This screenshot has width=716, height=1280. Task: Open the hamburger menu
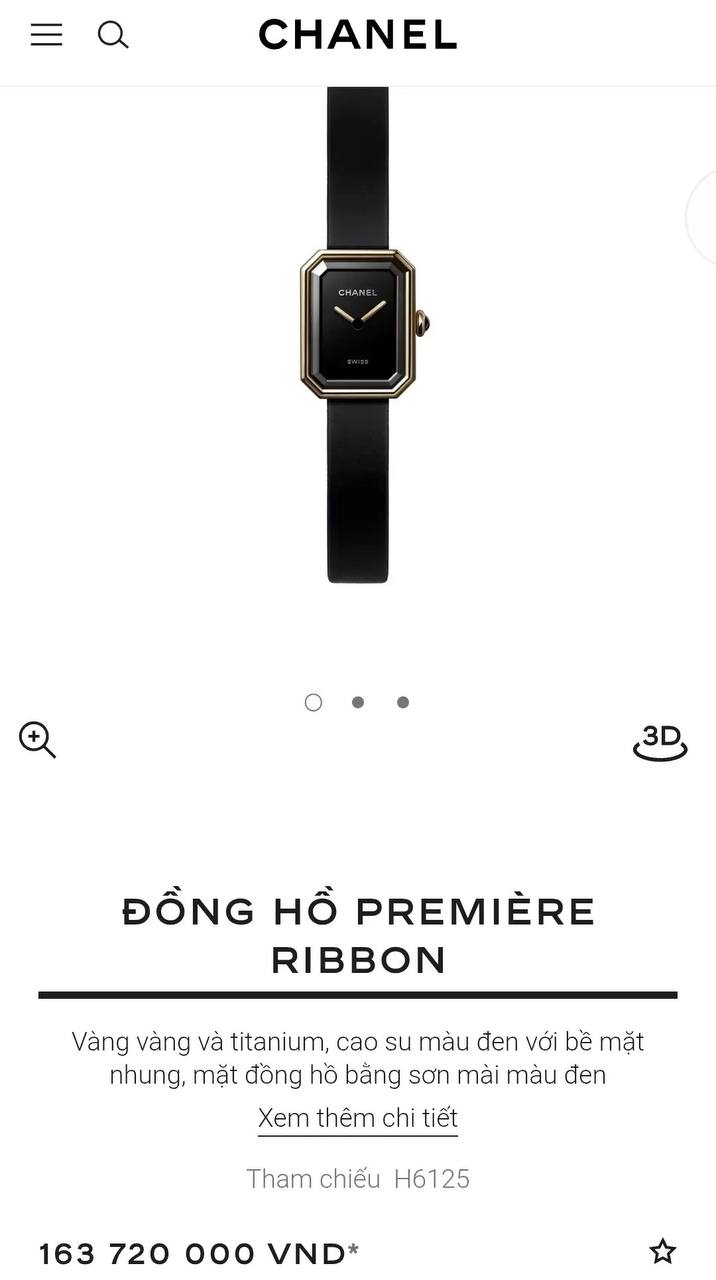click(x=46, y=35)
